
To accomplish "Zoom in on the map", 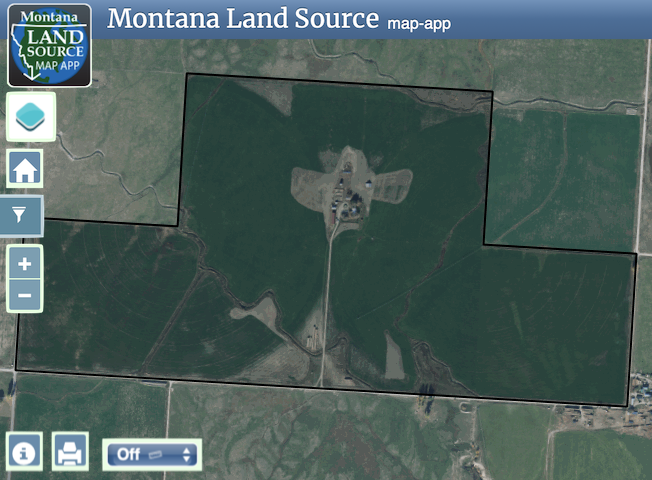I will tap(25, 265).
